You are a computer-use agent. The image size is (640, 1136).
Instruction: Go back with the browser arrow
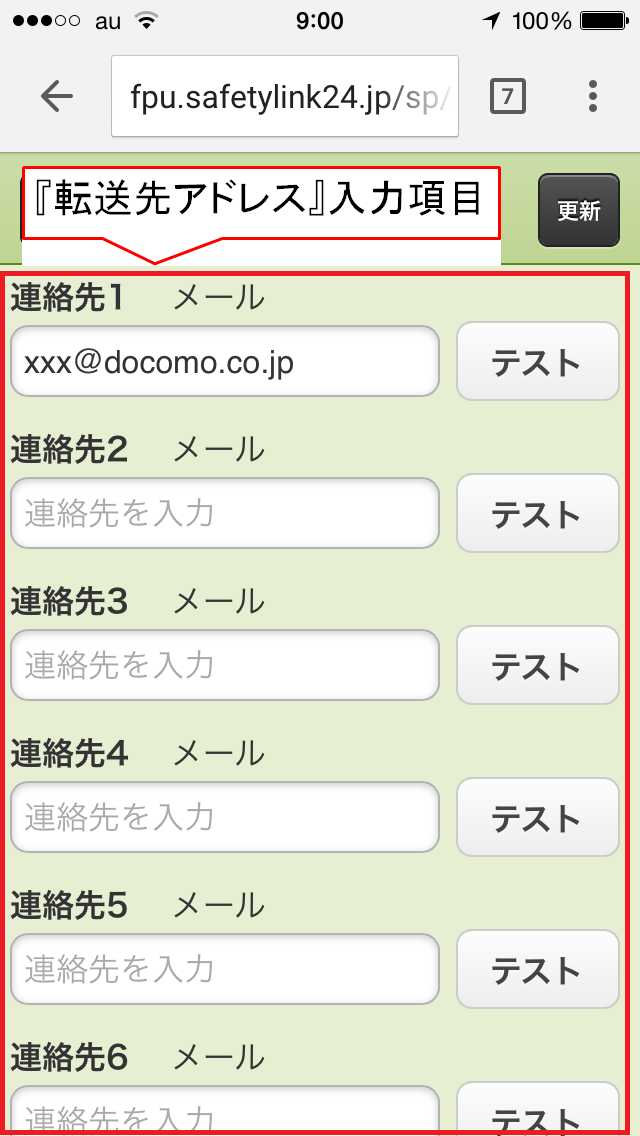57,97
